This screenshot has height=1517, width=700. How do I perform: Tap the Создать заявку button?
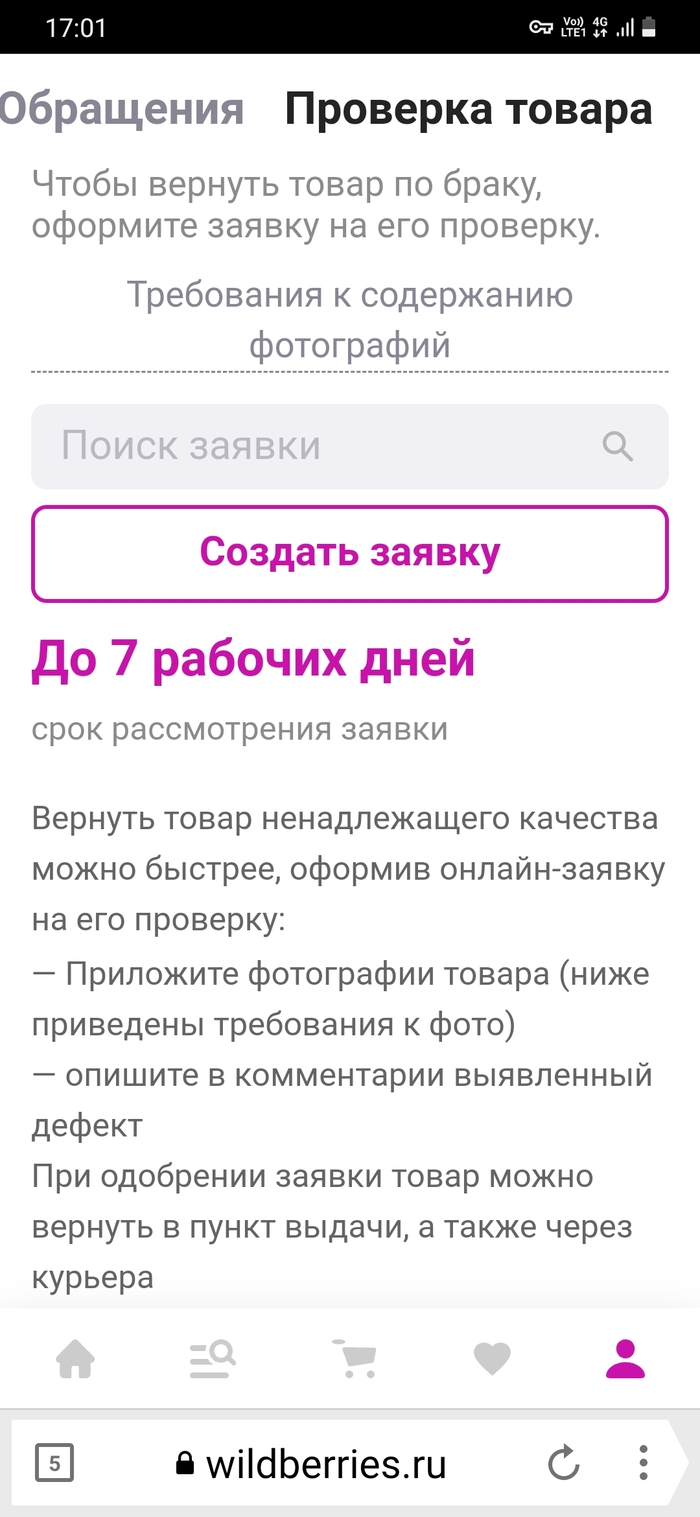coord(349,553)
